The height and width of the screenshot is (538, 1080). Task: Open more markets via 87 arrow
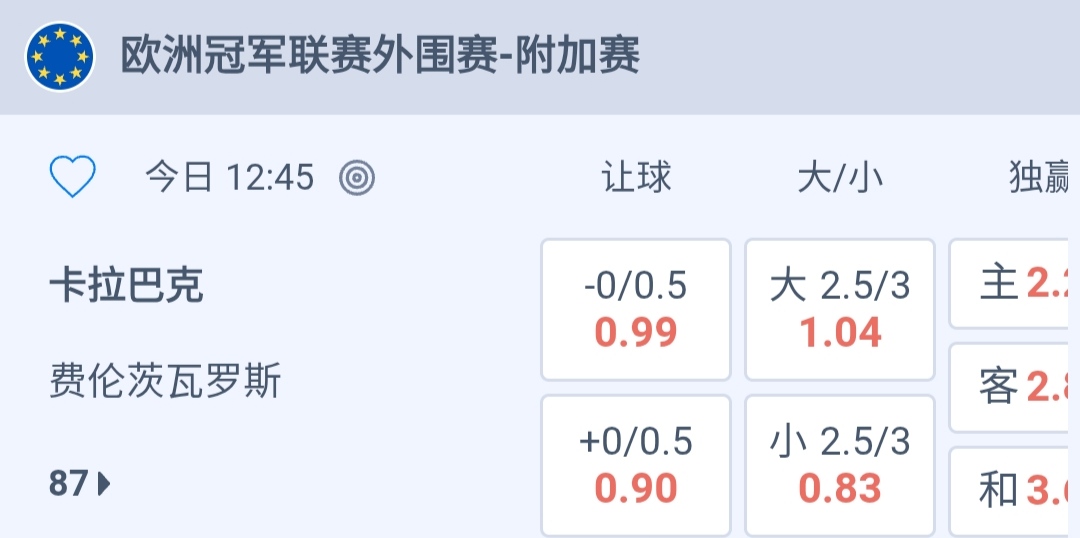click(80, 485)
